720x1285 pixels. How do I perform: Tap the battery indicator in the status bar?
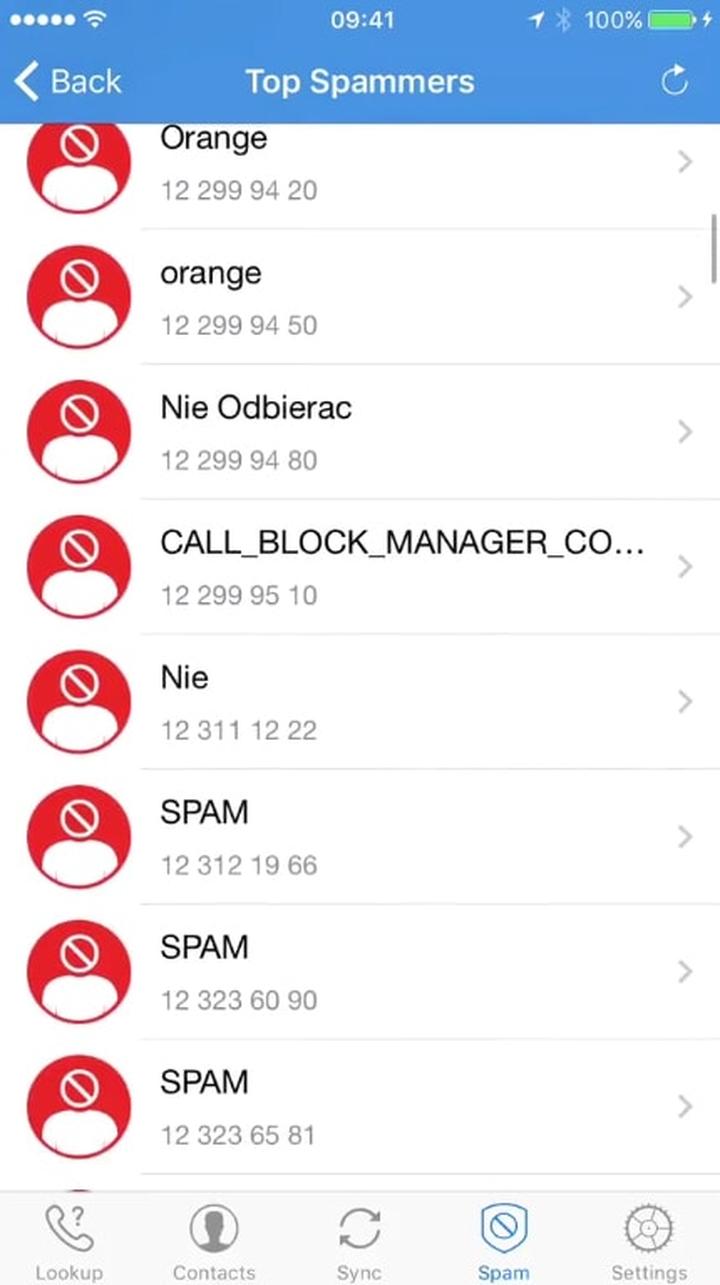pos(668,18)
